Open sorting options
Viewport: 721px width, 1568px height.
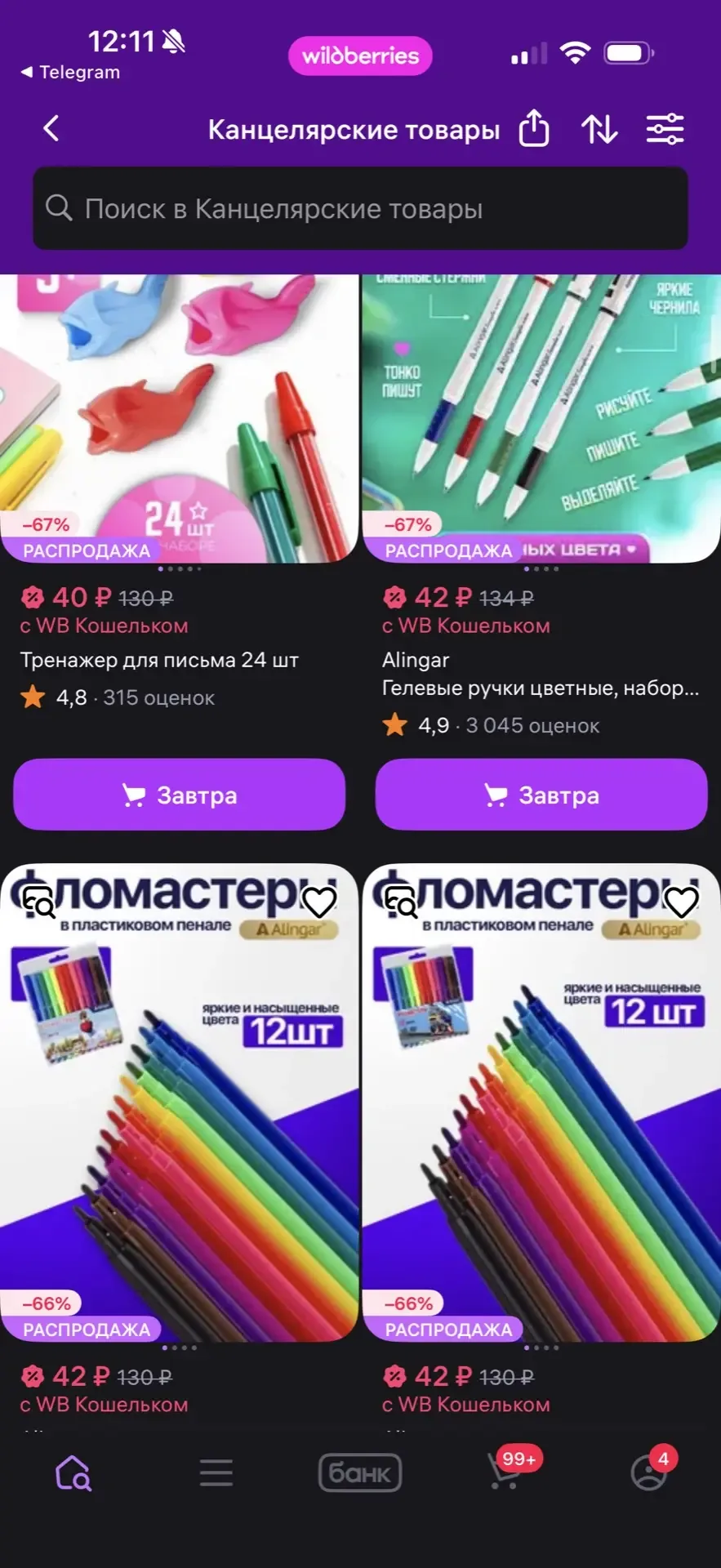599,129
